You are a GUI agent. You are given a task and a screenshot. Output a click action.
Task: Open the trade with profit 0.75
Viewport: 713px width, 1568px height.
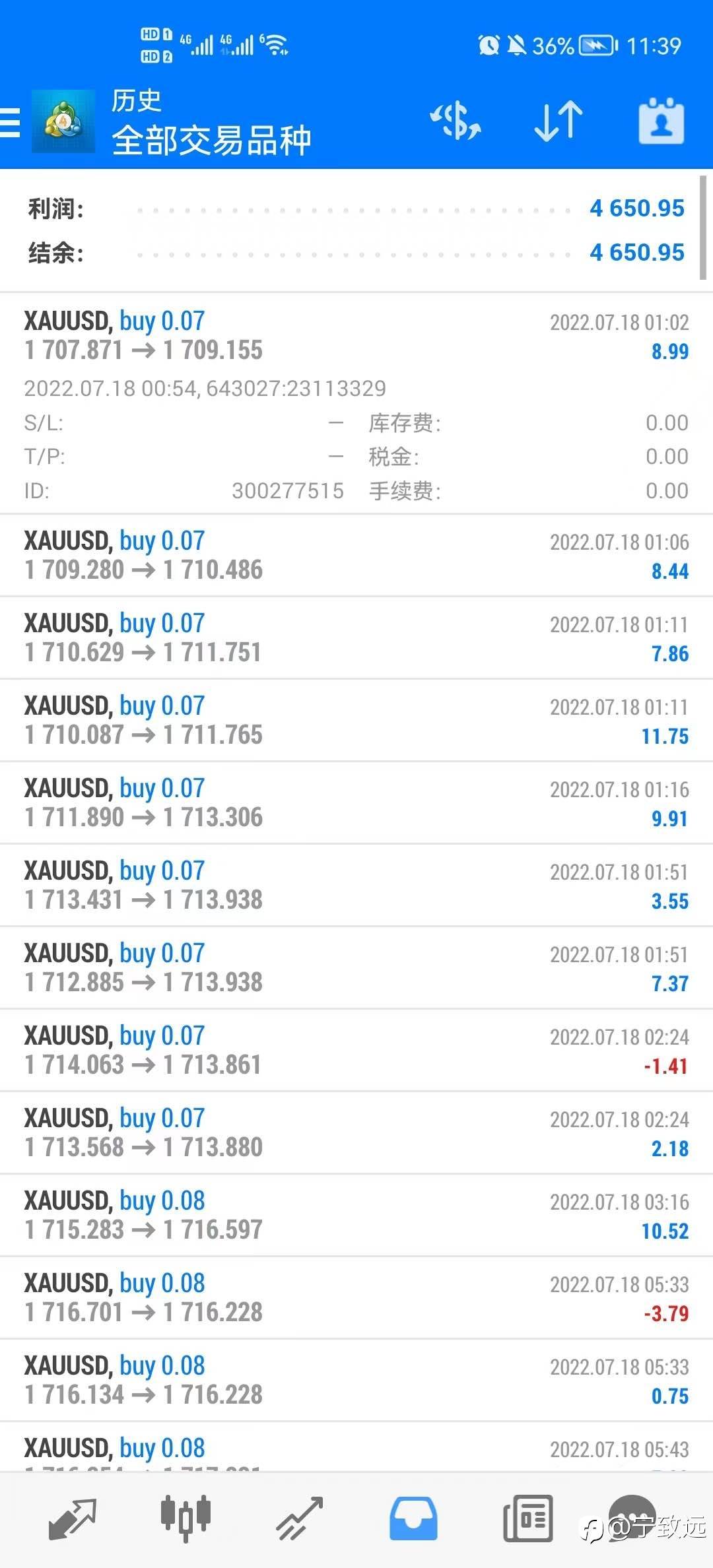(356, 1380)
